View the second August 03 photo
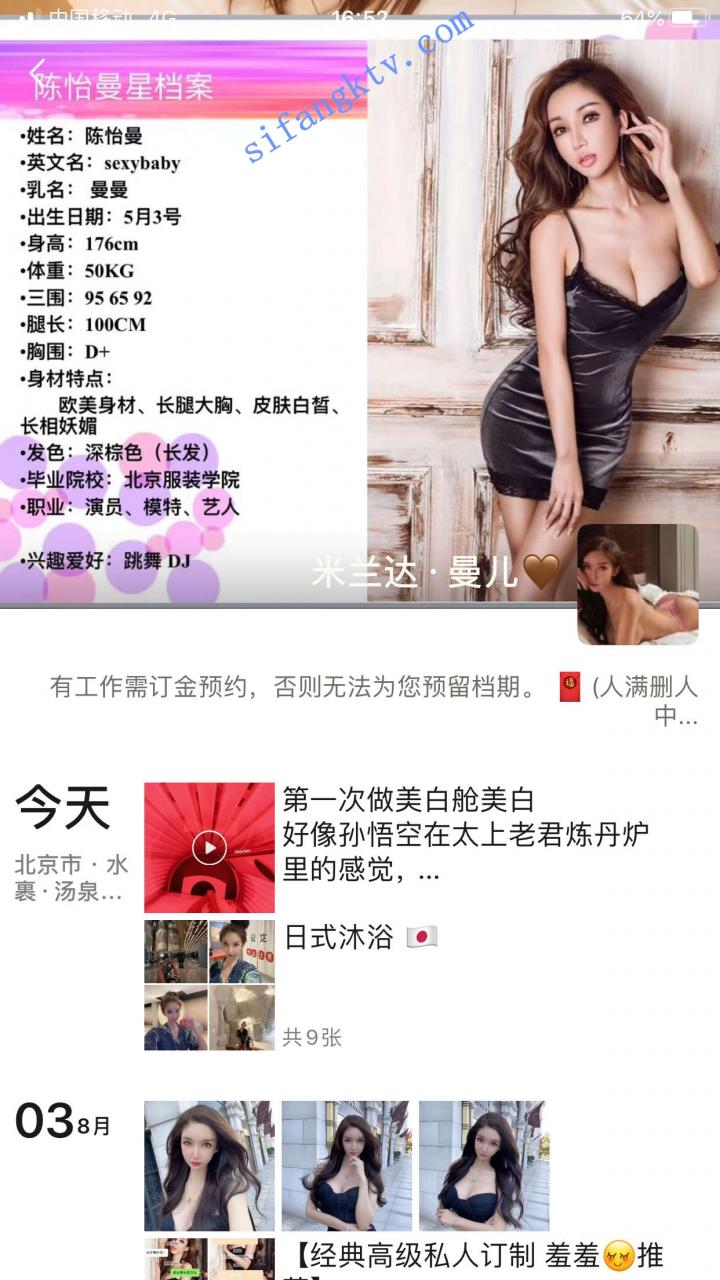The height and width of the screenshot is (1280, 720). click(345, 1166)
